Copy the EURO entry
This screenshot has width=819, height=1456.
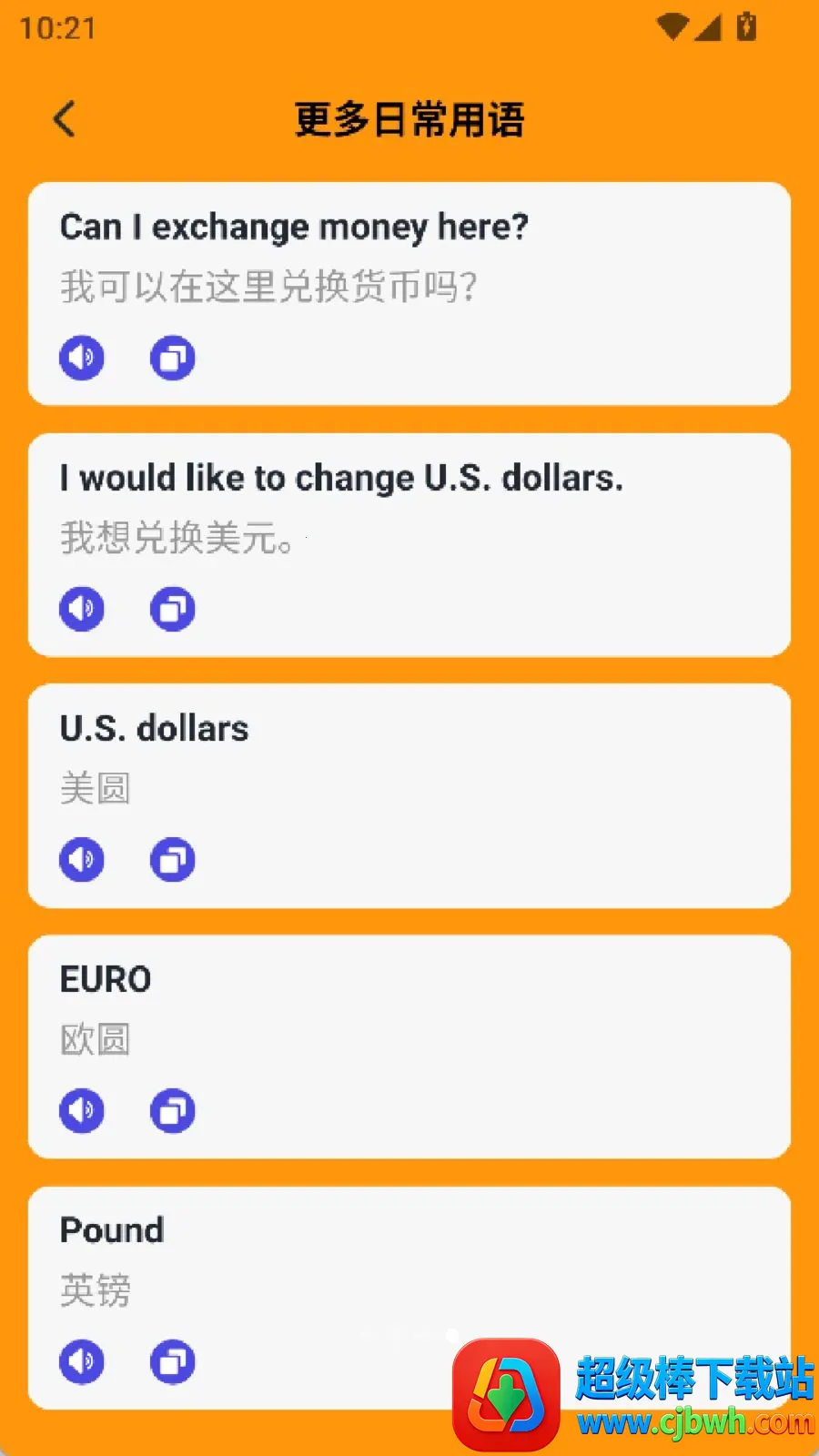click(x=173, y=1111)
